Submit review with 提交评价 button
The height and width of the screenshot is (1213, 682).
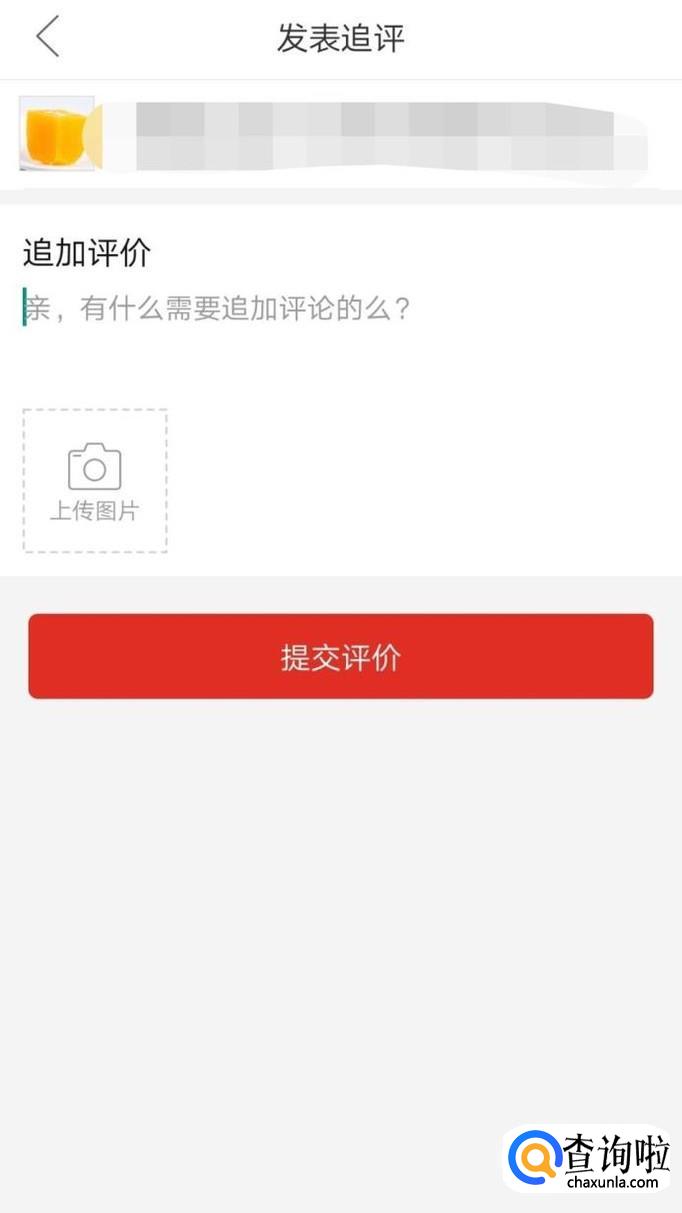[340, 656]
